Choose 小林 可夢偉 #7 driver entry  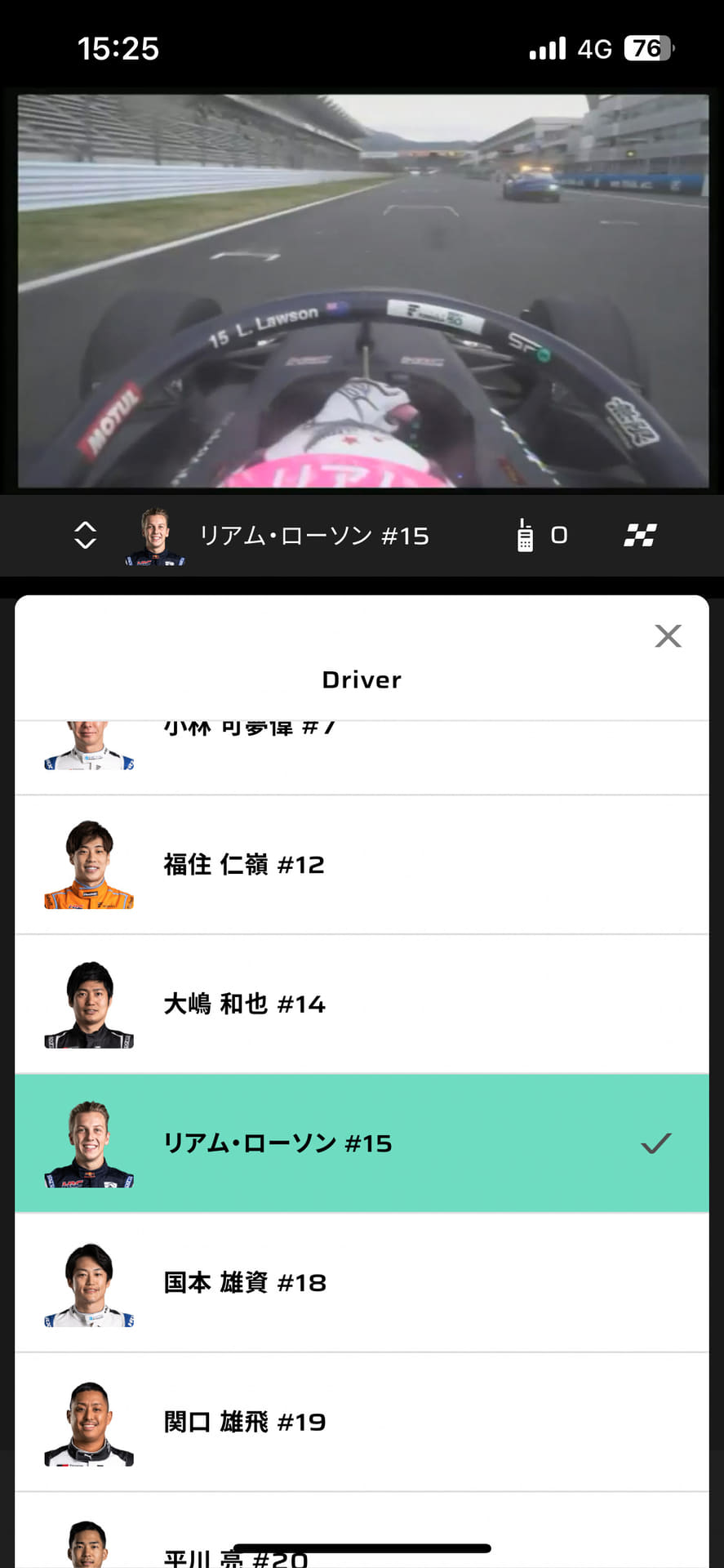click(362, 733)
